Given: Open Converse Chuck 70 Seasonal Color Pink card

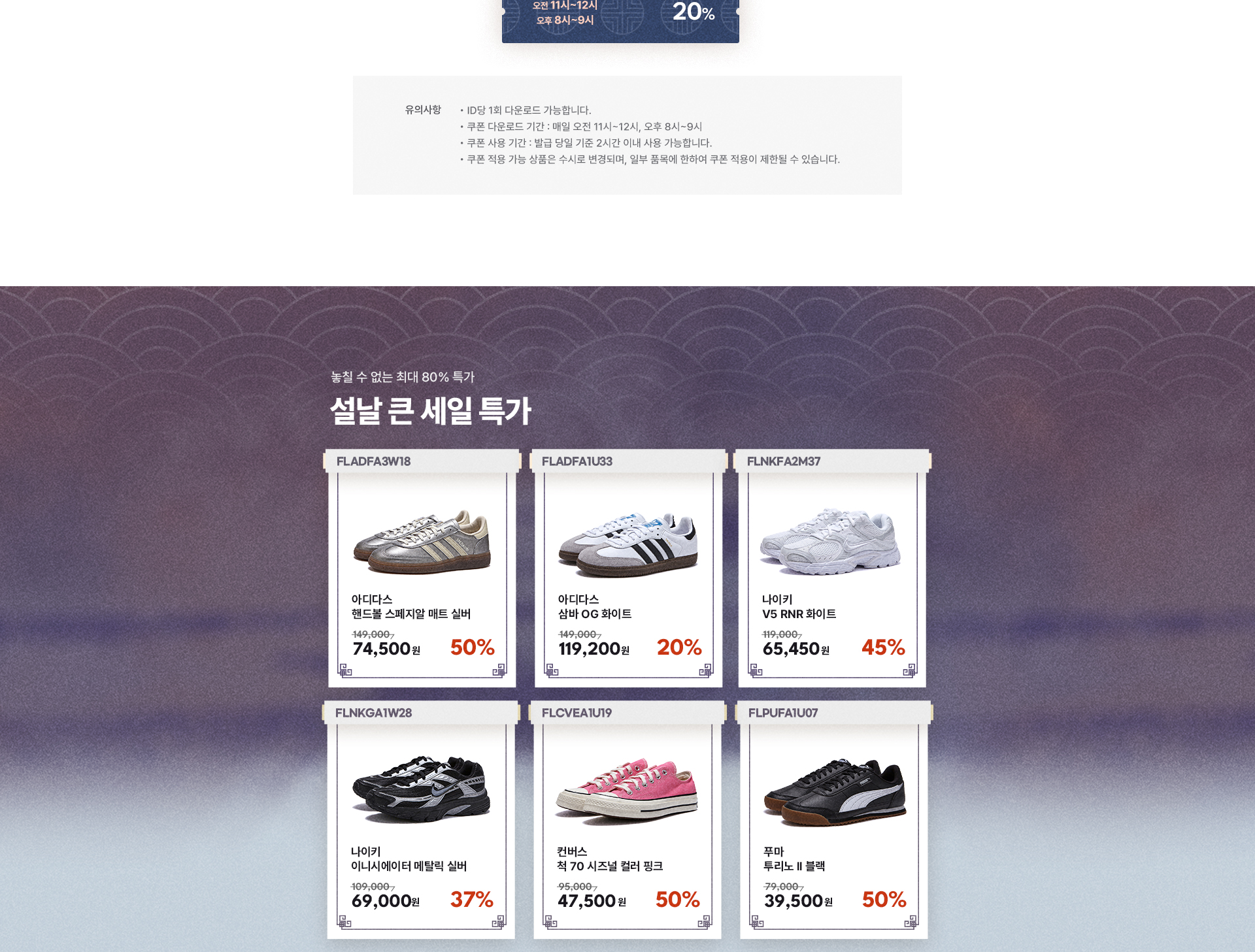Looking at the screenshot, I should coord(627,820).
